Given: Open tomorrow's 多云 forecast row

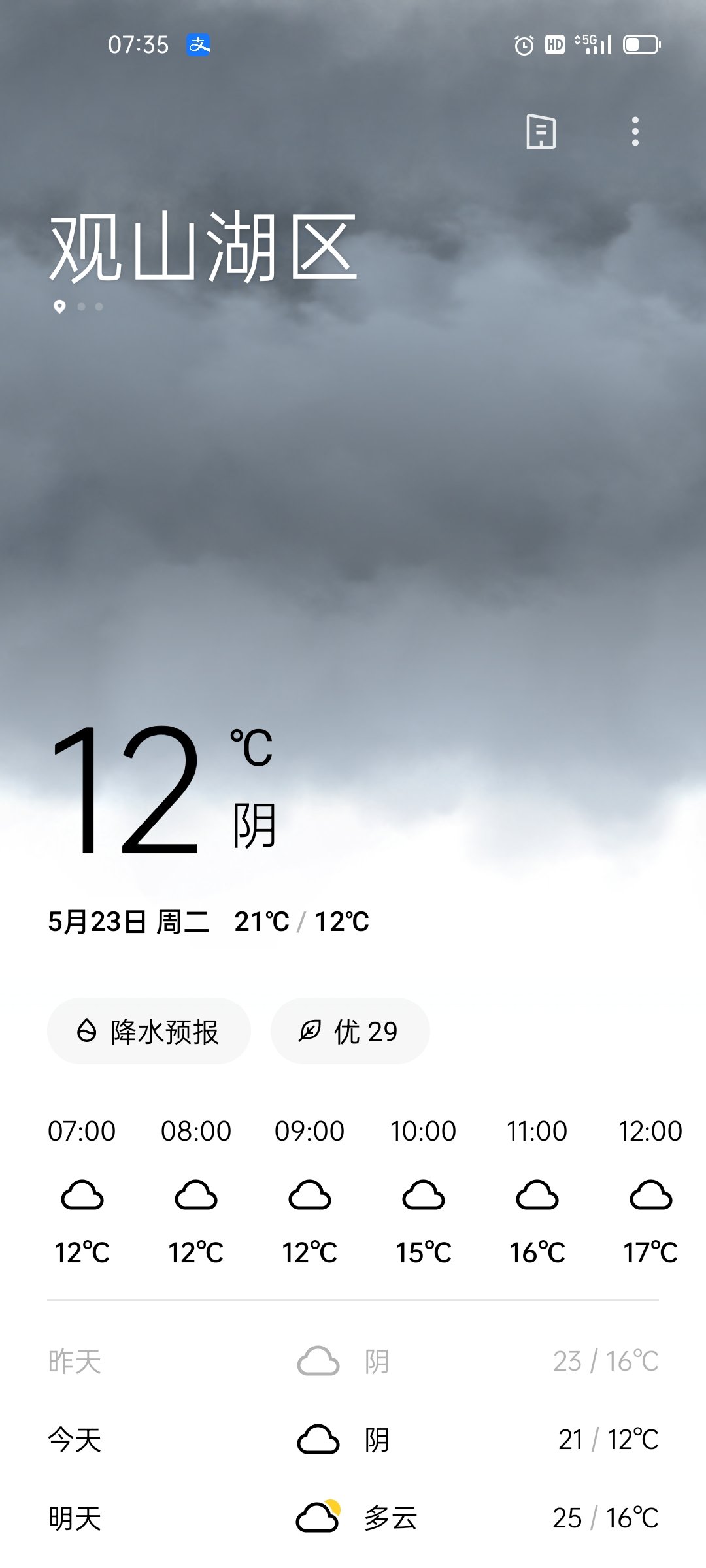Looking at the screenshot, I should point(353,1518).
